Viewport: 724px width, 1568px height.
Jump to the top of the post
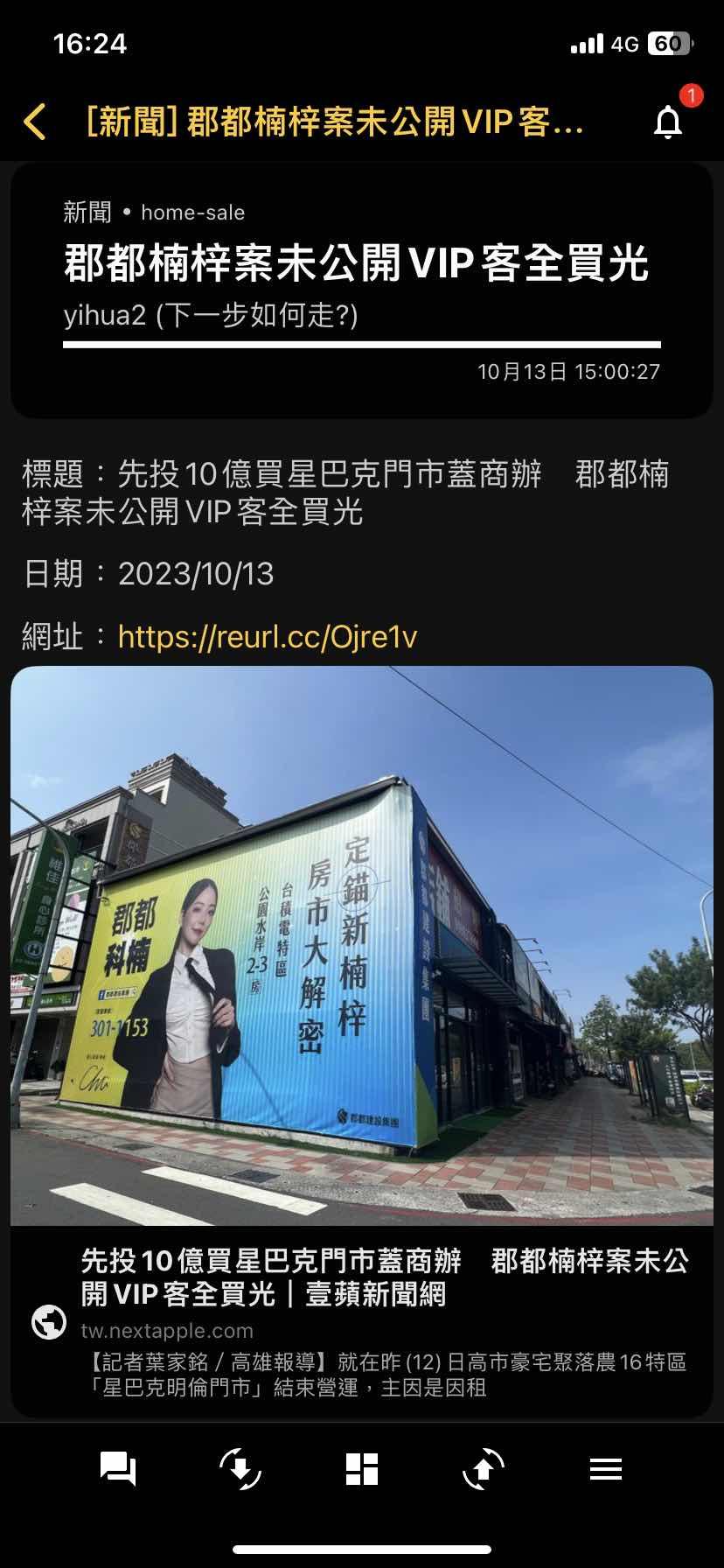(484, 1469)
